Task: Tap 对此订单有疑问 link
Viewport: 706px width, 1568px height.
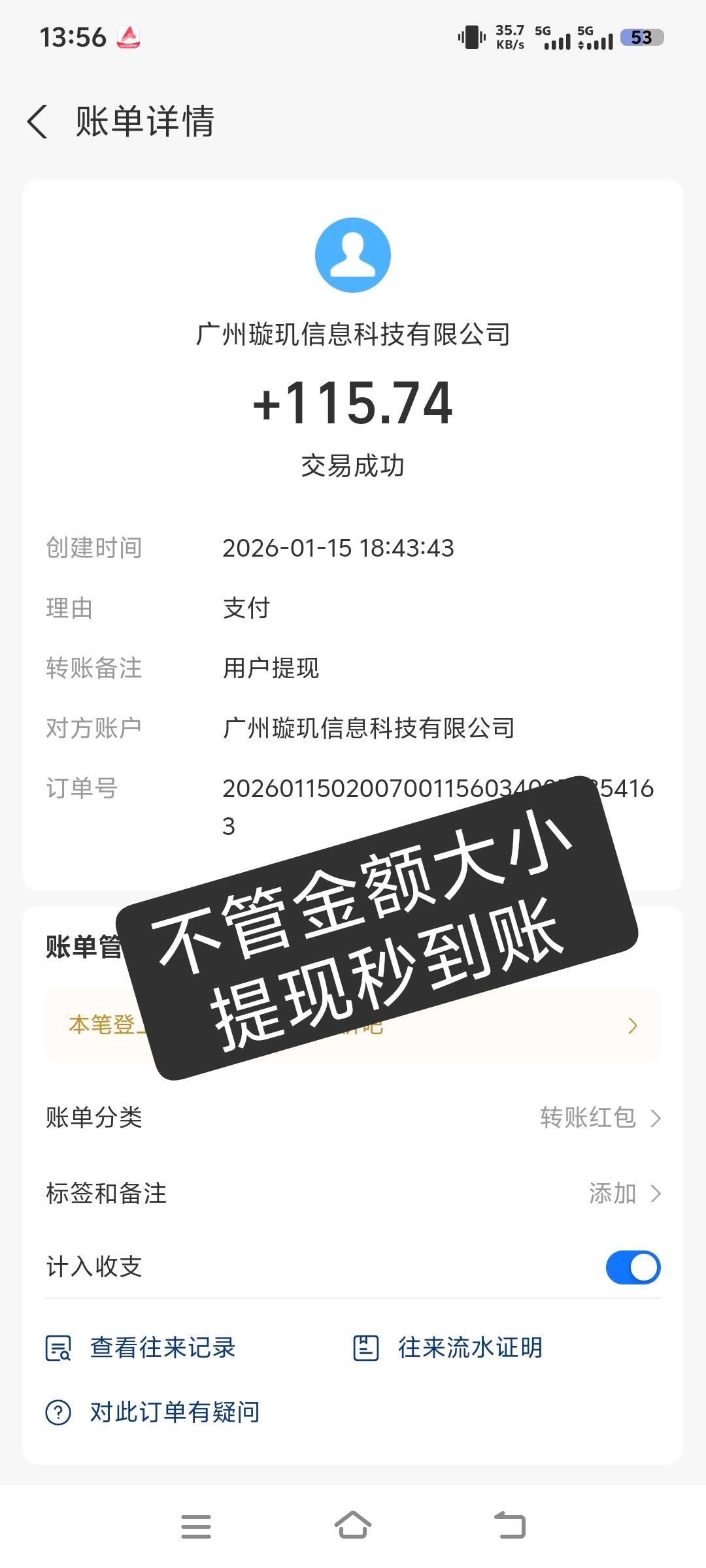Action: pyautogui.click(x=172, y=1411)
